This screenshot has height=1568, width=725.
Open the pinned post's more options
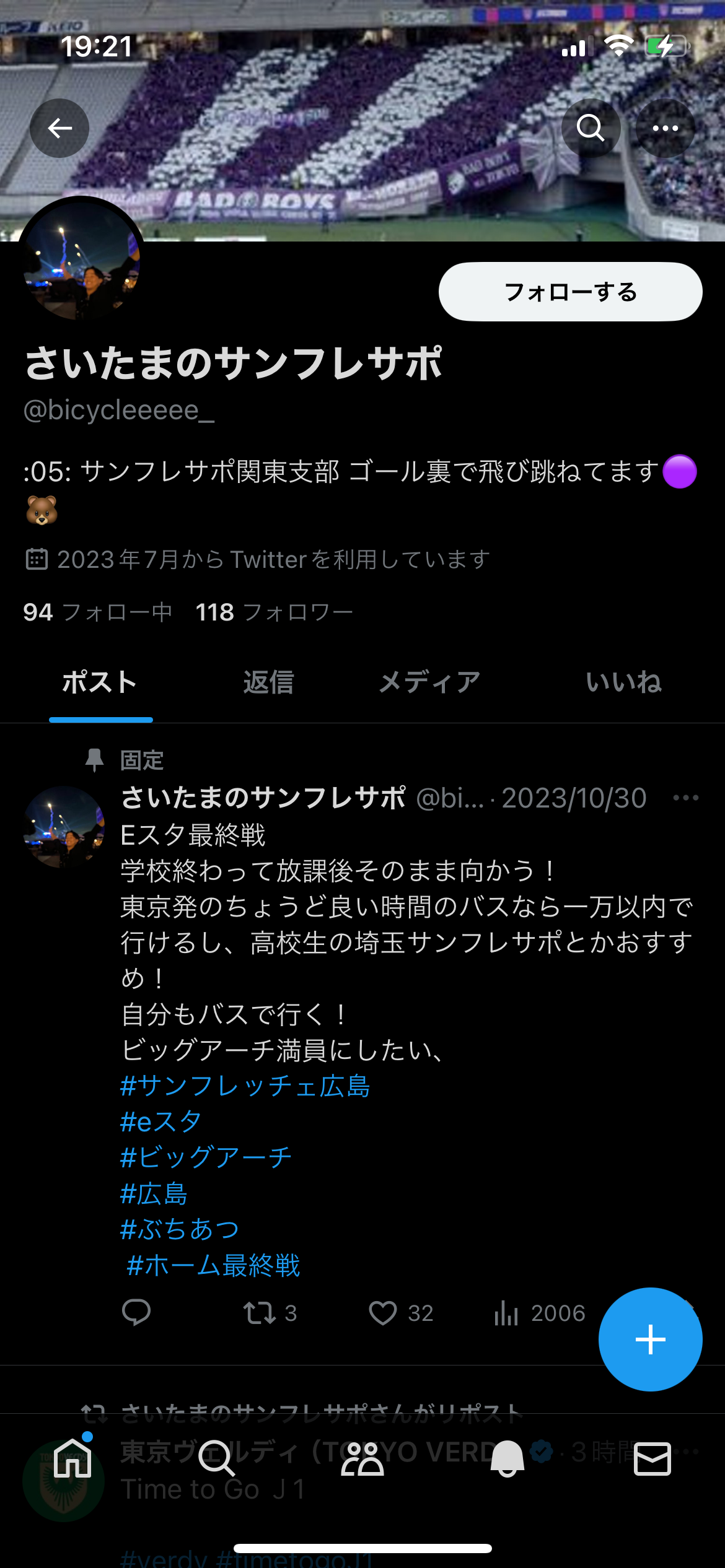coord(685,798)
